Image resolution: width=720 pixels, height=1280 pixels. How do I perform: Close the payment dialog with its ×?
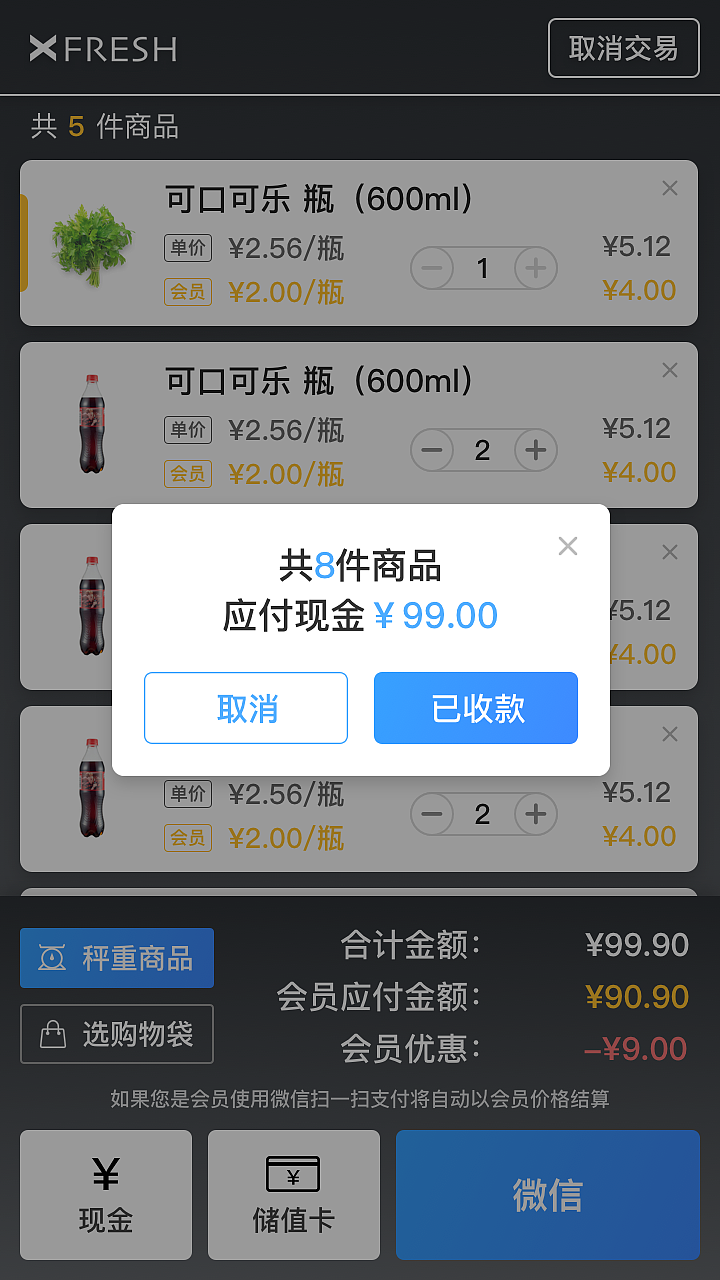click(568, 546)
